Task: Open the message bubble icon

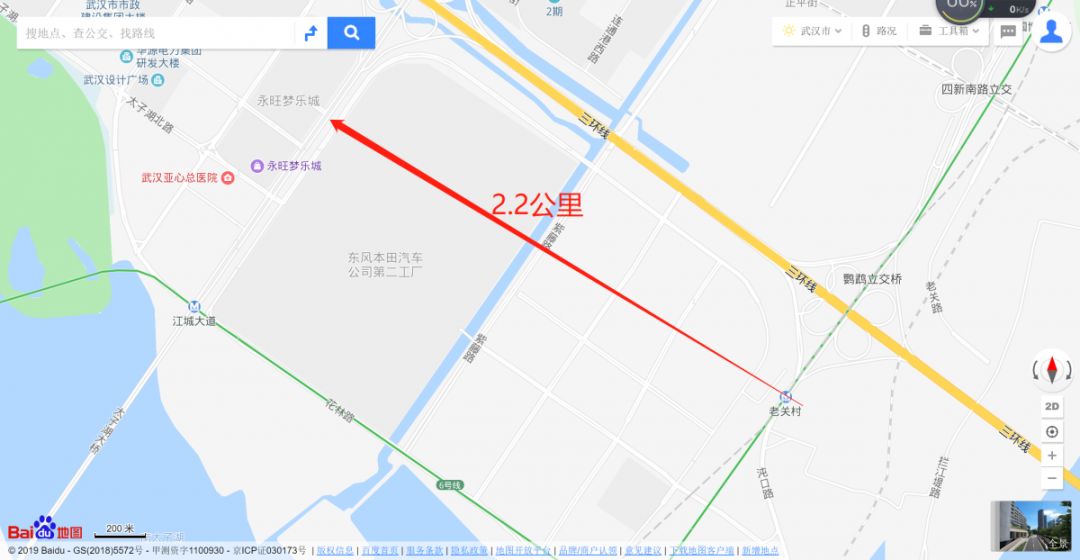Action: pos(1008,31)
